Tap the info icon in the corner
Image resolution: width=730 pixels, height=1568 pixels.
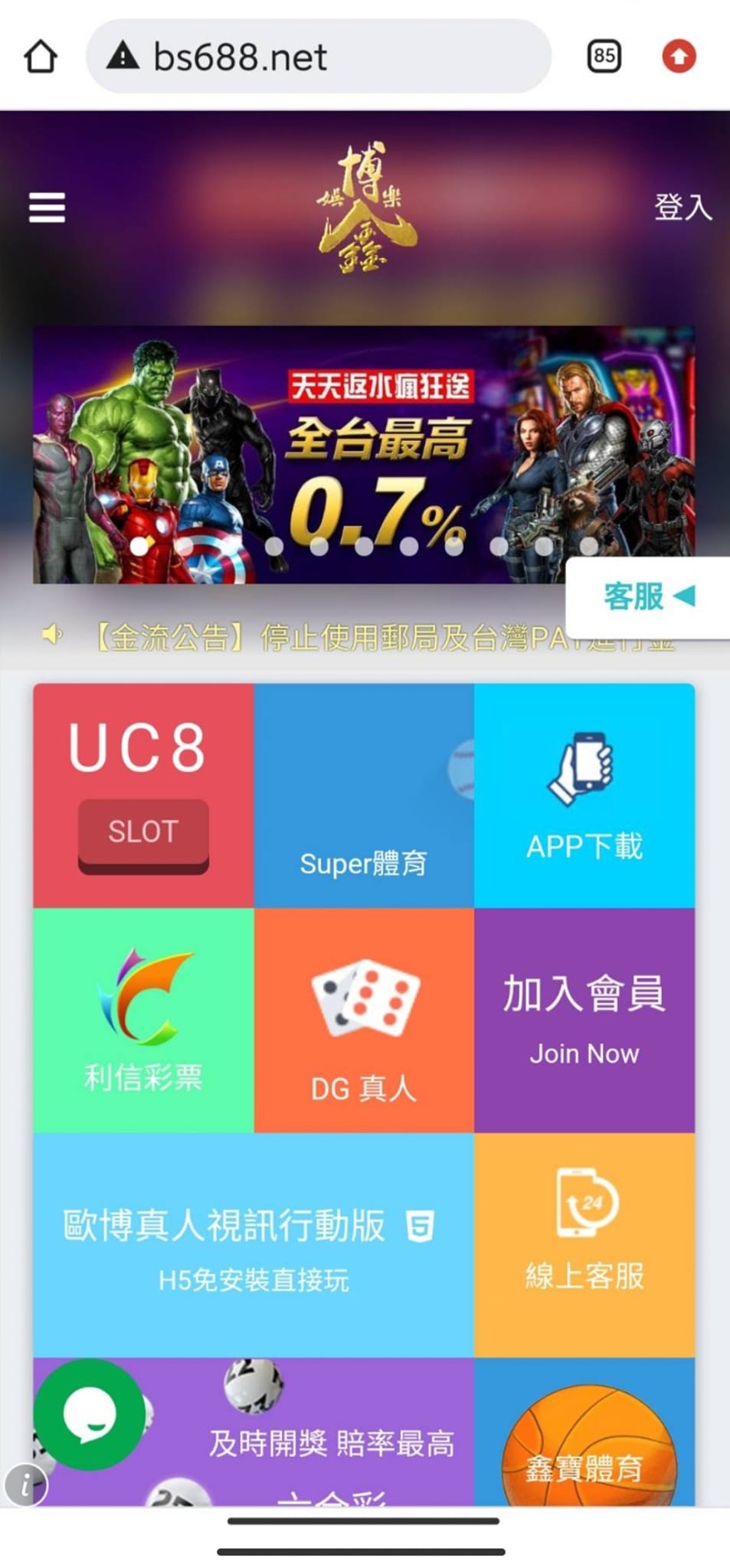click(x=26, y=1485)
